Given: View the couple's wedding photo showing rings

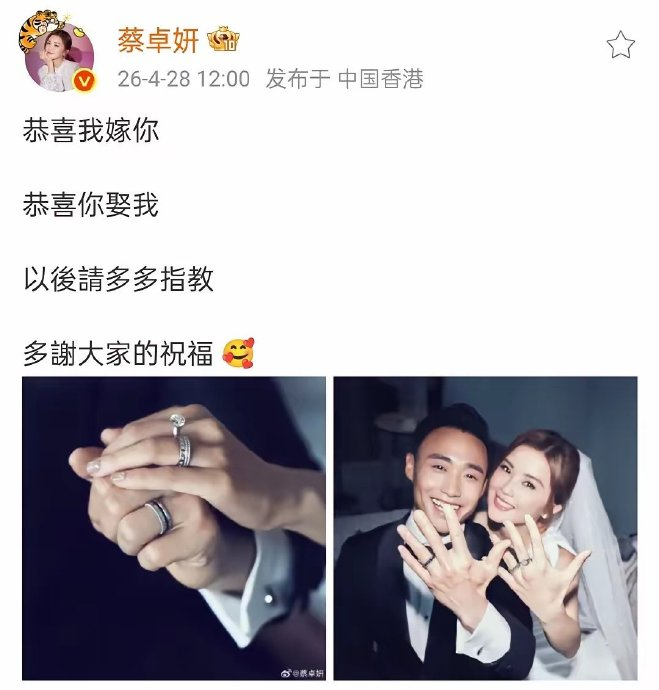Looking at the screenshot, I should click(486, 528).
